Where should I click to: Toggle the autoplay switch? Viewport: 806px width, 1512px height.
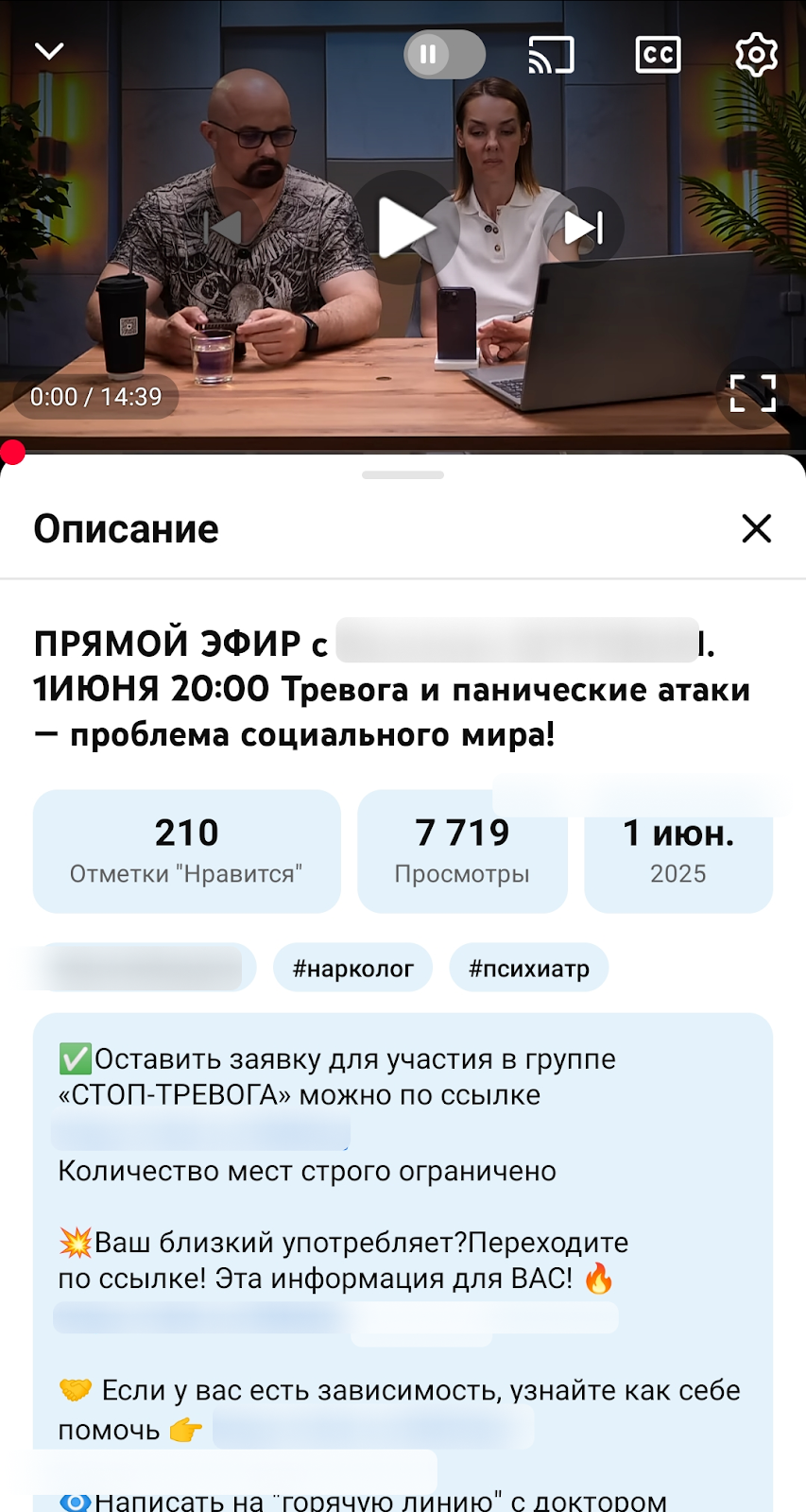pyautogui.click(x=444, y=55)
